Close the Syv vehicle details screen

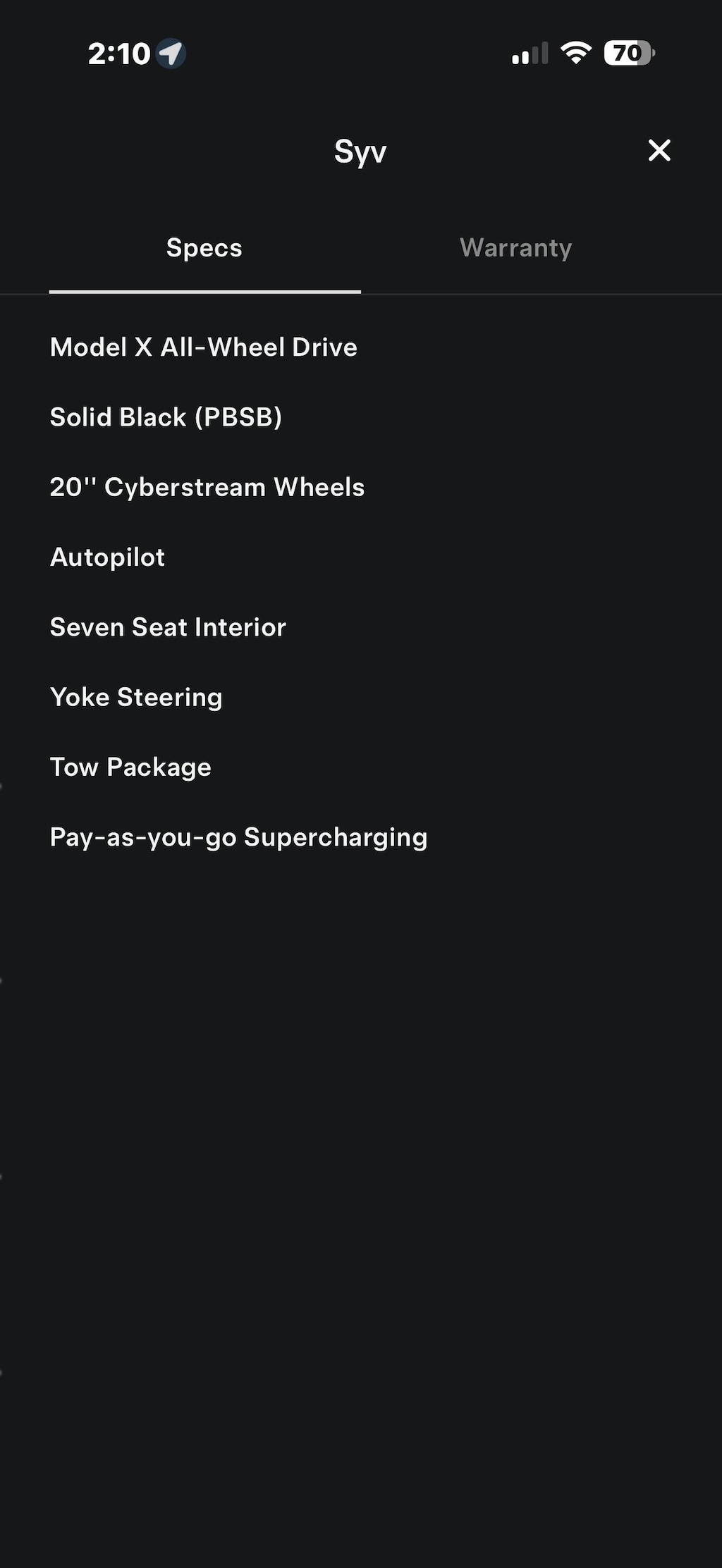[659, 150]
